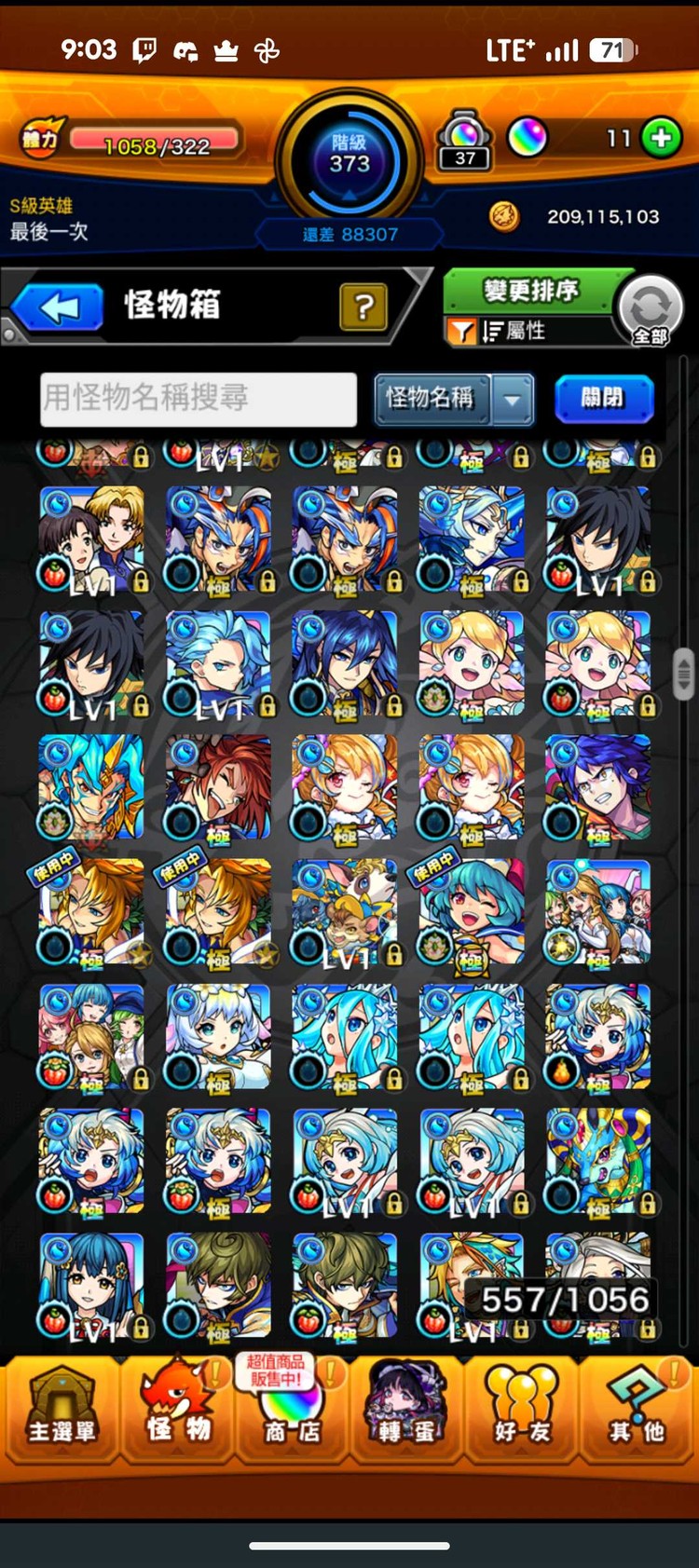The width and height of the screenshot is (699, 1568).
Task: Open the 好友 friends tab
Action: pyautogui.click(x=521, y=1409)
